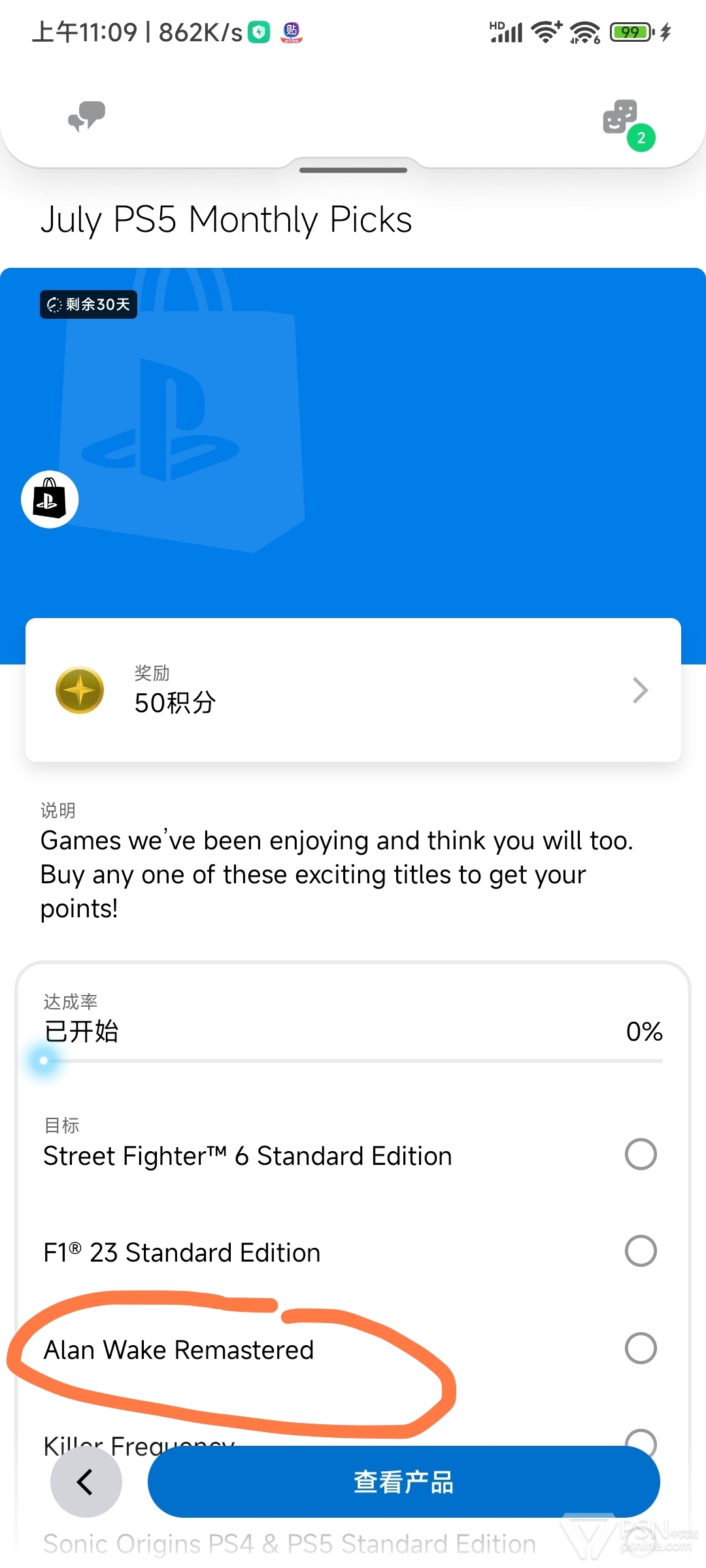Select F1 23 Standard Edition circle
The width and height of the screenshot is (706, 1568).
coord(641,1251)
